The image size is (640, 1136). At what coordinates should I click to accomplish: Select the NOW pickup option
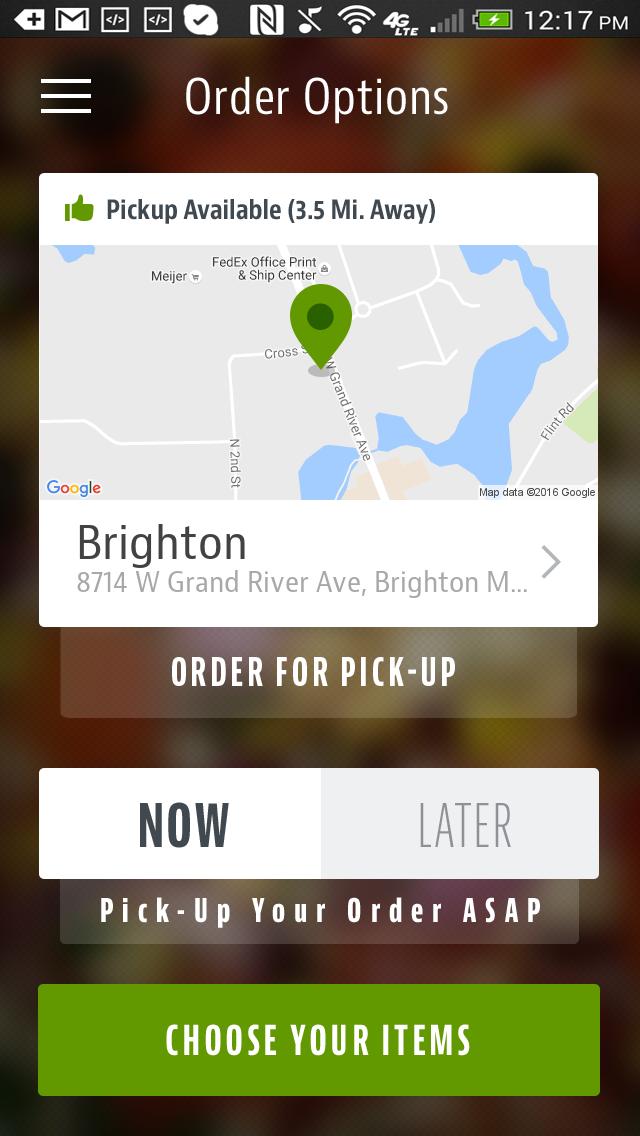click(182, 824)
